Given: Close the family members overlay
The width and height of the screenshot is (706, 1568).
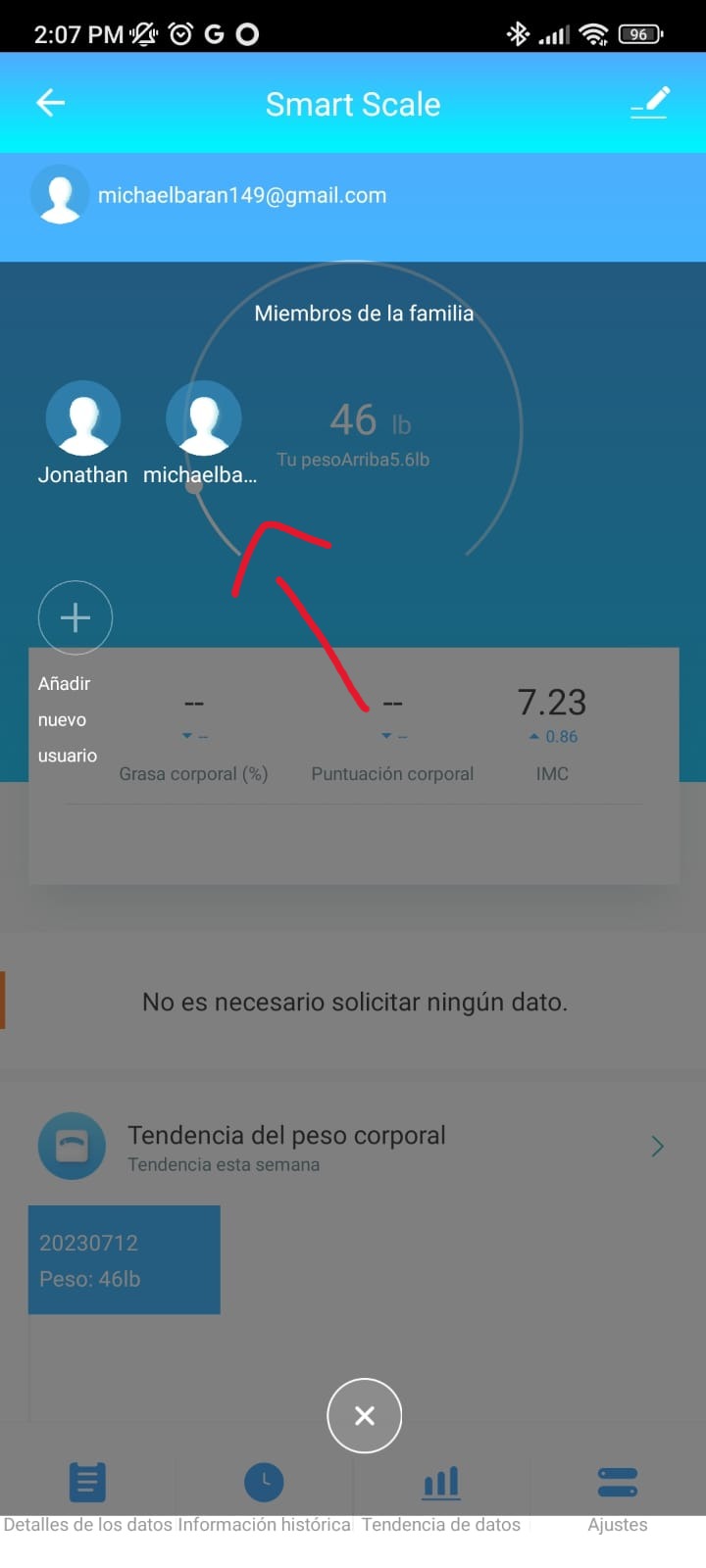Looking at the screenshot, I should 365,1415.
